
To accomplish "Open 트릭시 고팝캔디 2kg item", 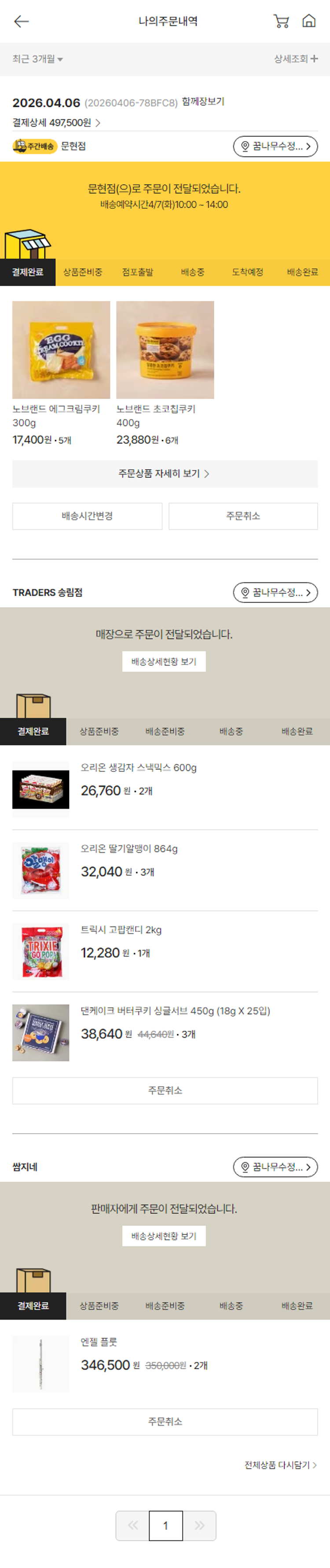I will point(121,929).
